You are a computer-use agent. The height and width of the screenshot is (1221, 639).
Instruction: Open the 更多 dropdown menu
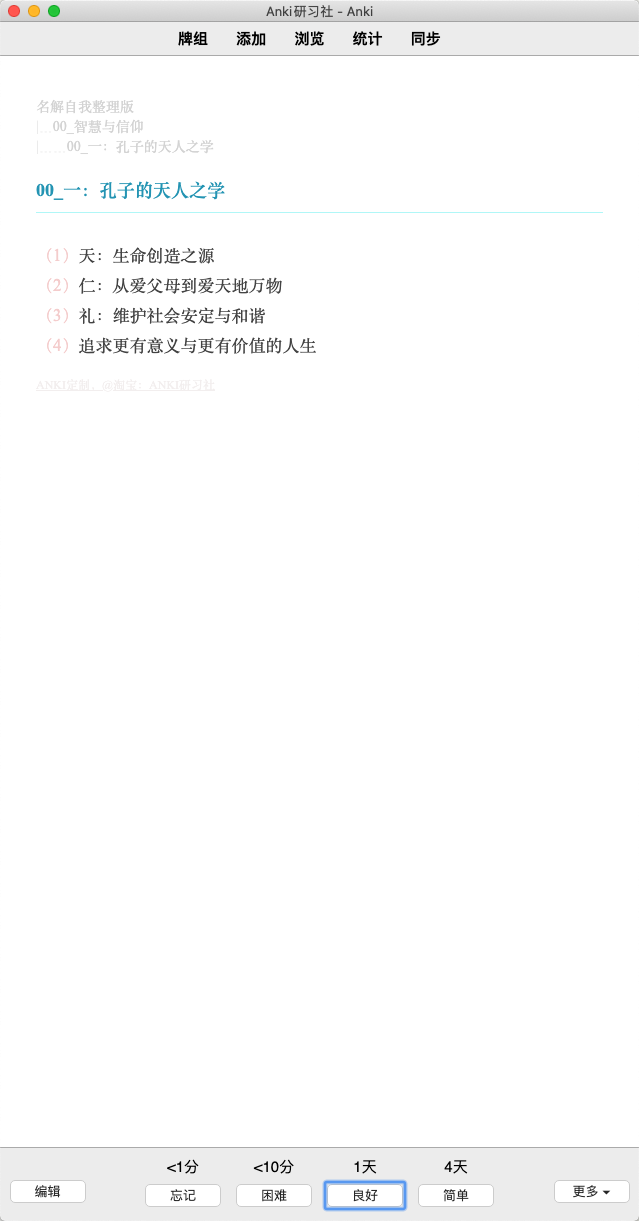tap(592, 1191)
